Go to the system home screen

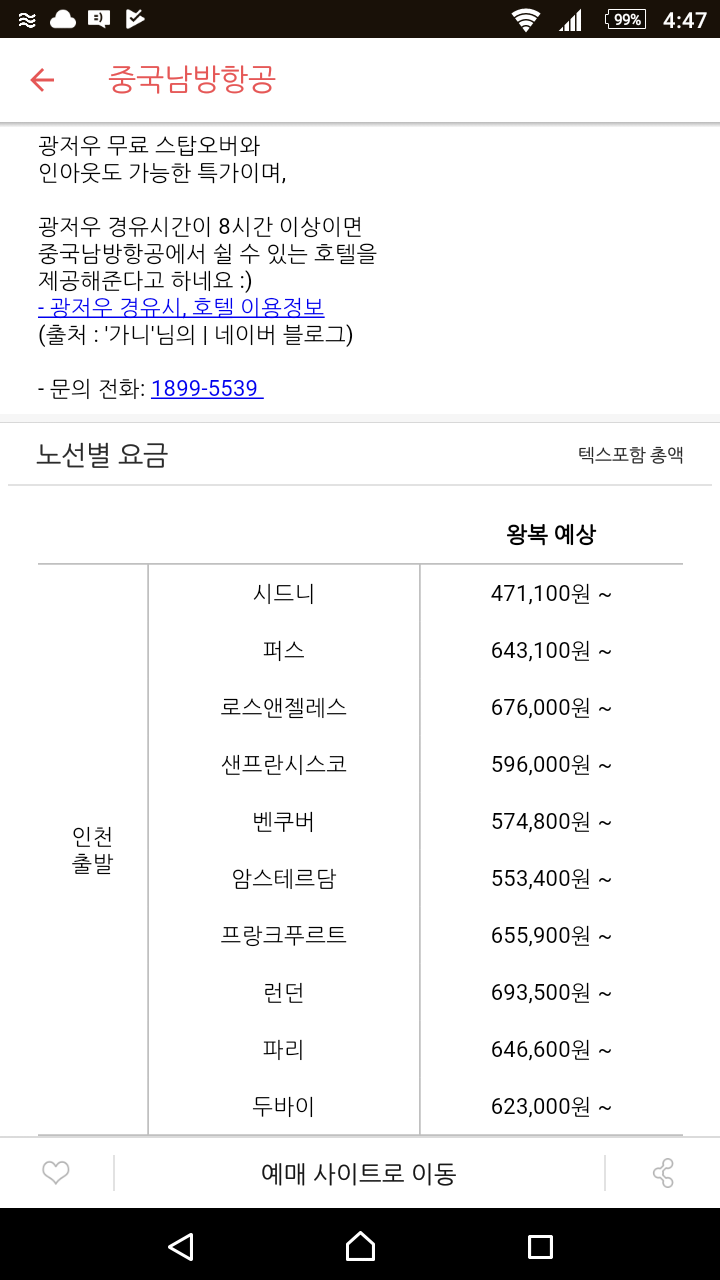point(360,1246)
